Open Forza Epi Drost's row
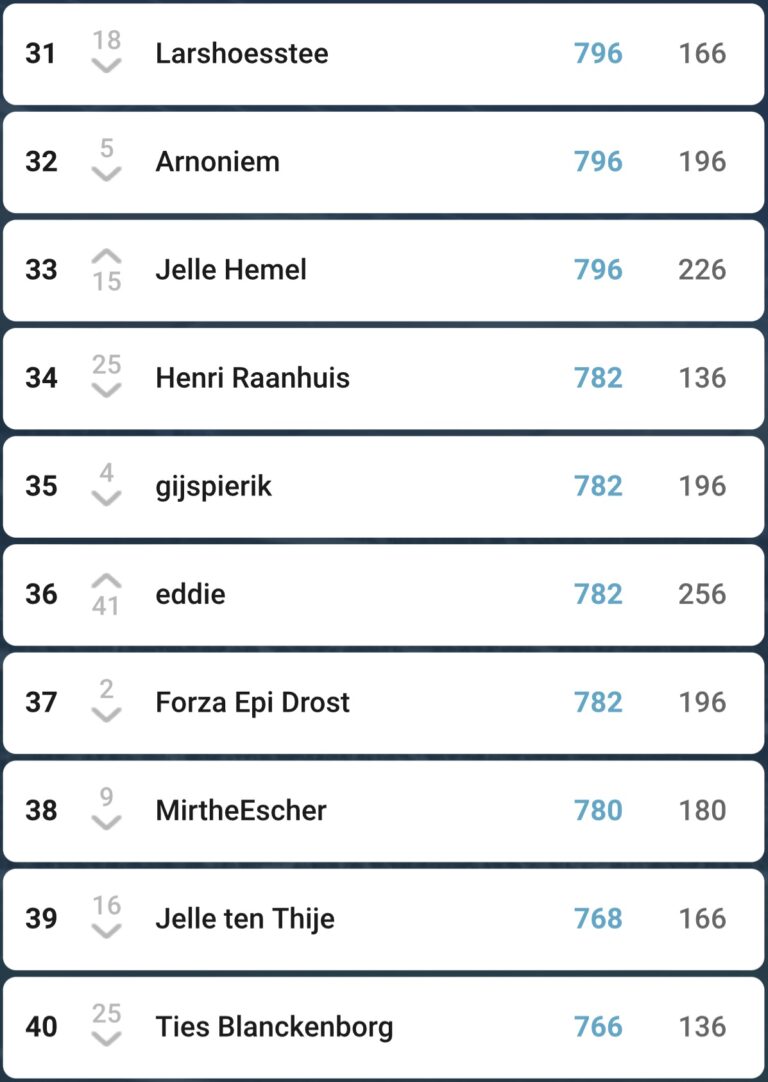 pyautogui.click(x=252, y=702)
